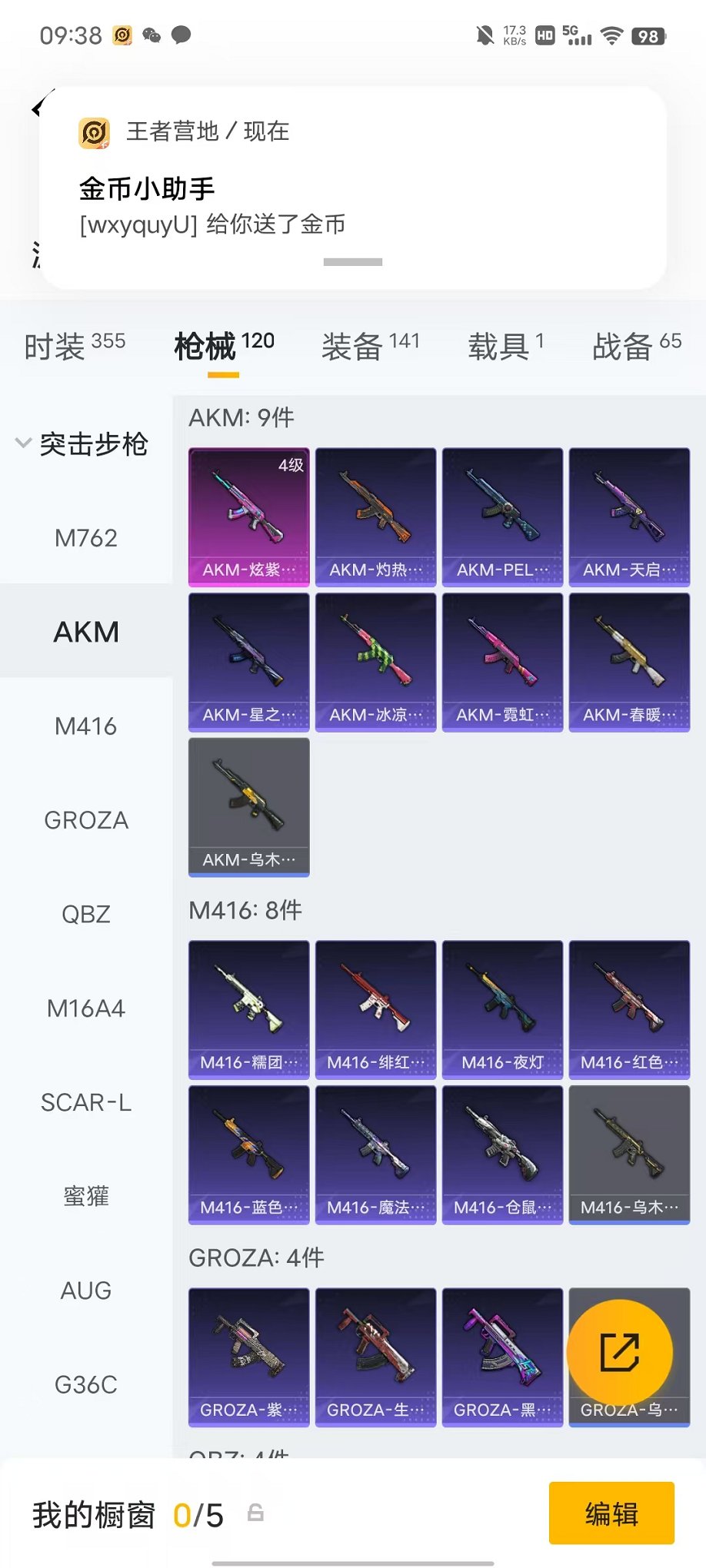Open the GROZA-紫 skin tile
The height and width of the screenshot is (1568, 706).
249,1357
